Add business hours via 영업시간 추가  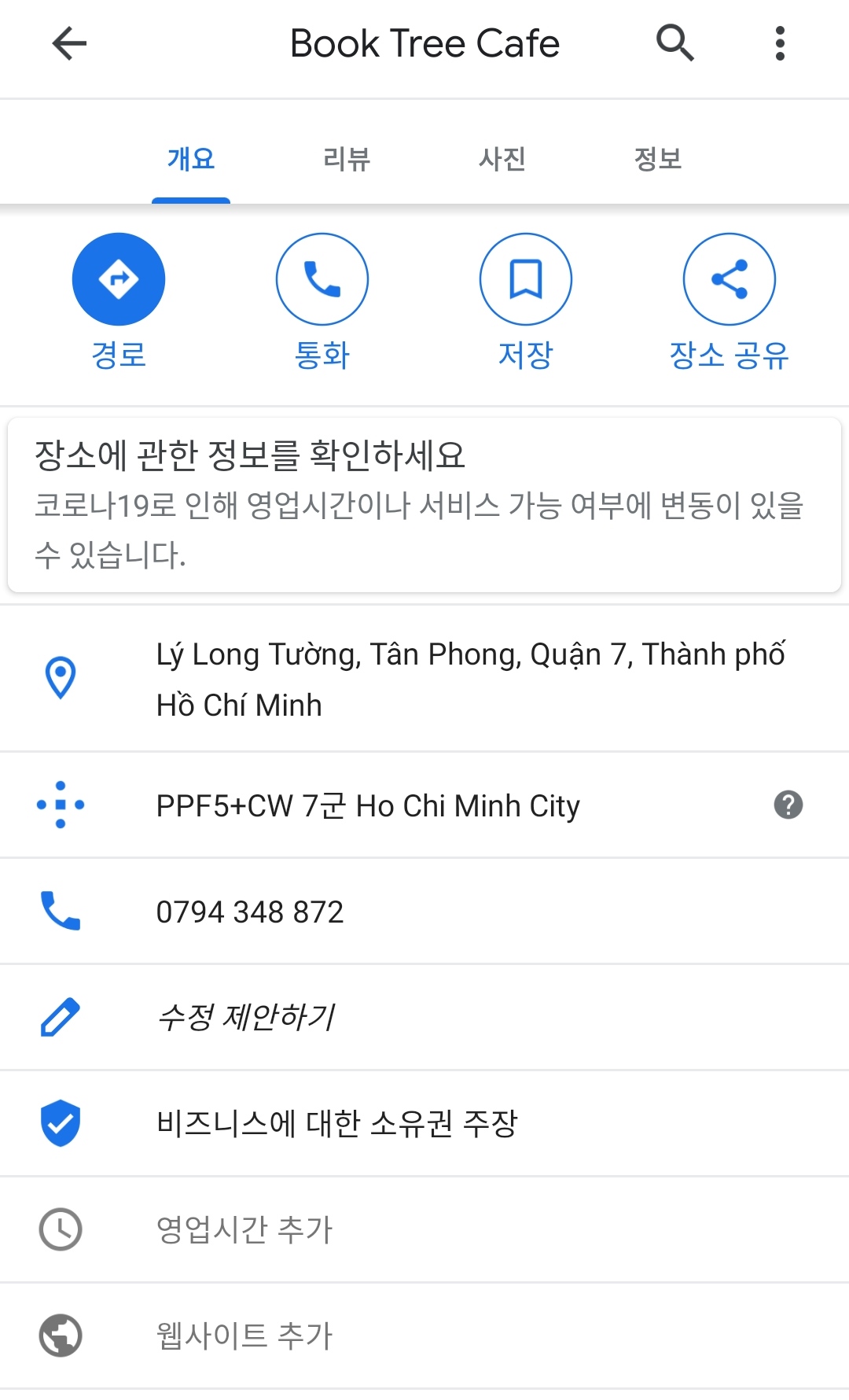click(424, 1230)
